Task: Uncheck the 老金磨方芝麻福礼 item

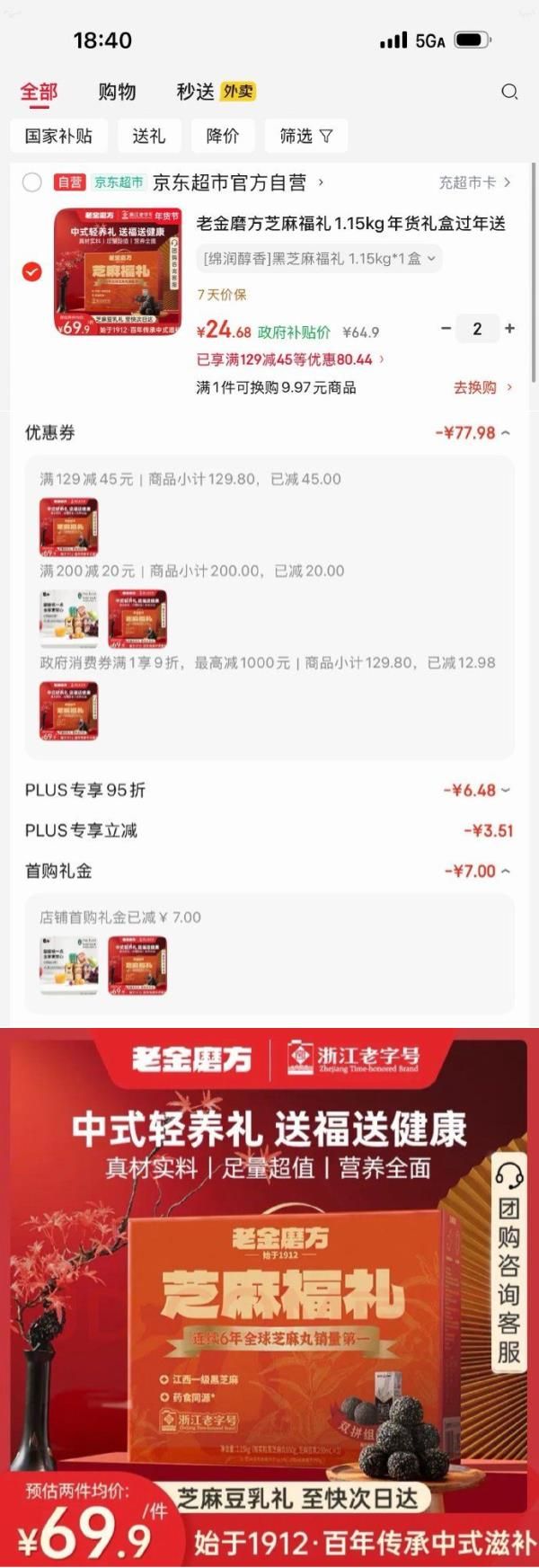Action: coord(32,271)
